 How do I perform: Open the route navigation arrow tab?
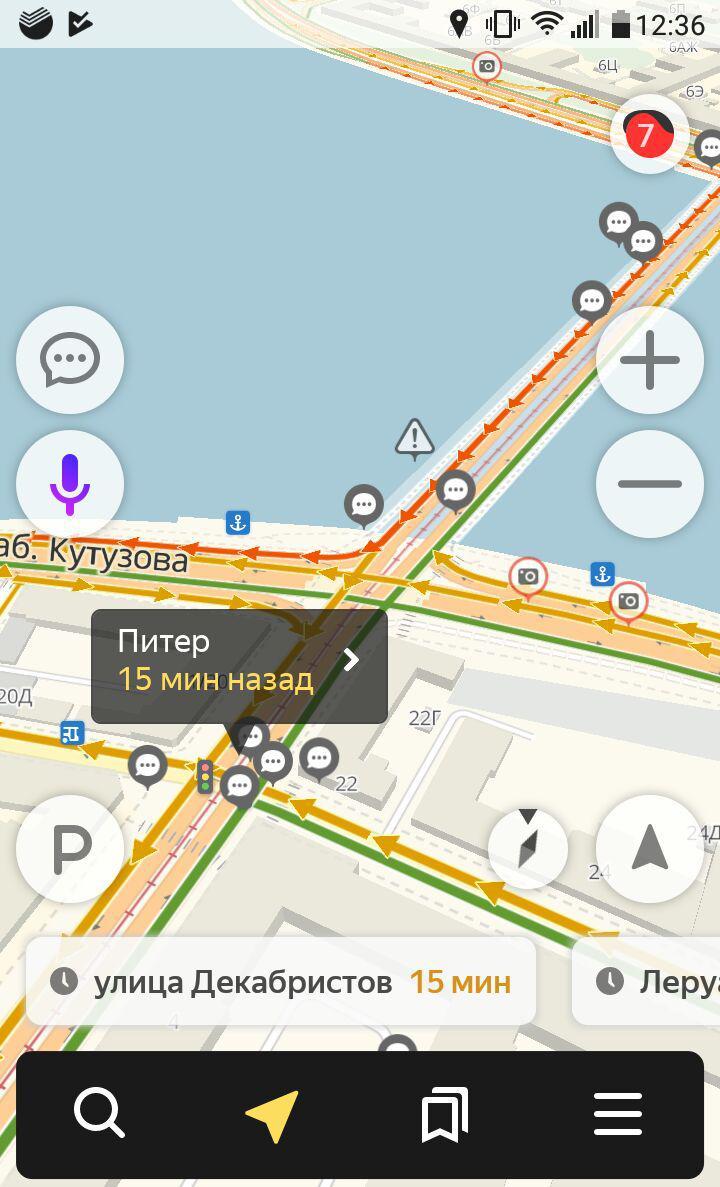[271, 1115]
